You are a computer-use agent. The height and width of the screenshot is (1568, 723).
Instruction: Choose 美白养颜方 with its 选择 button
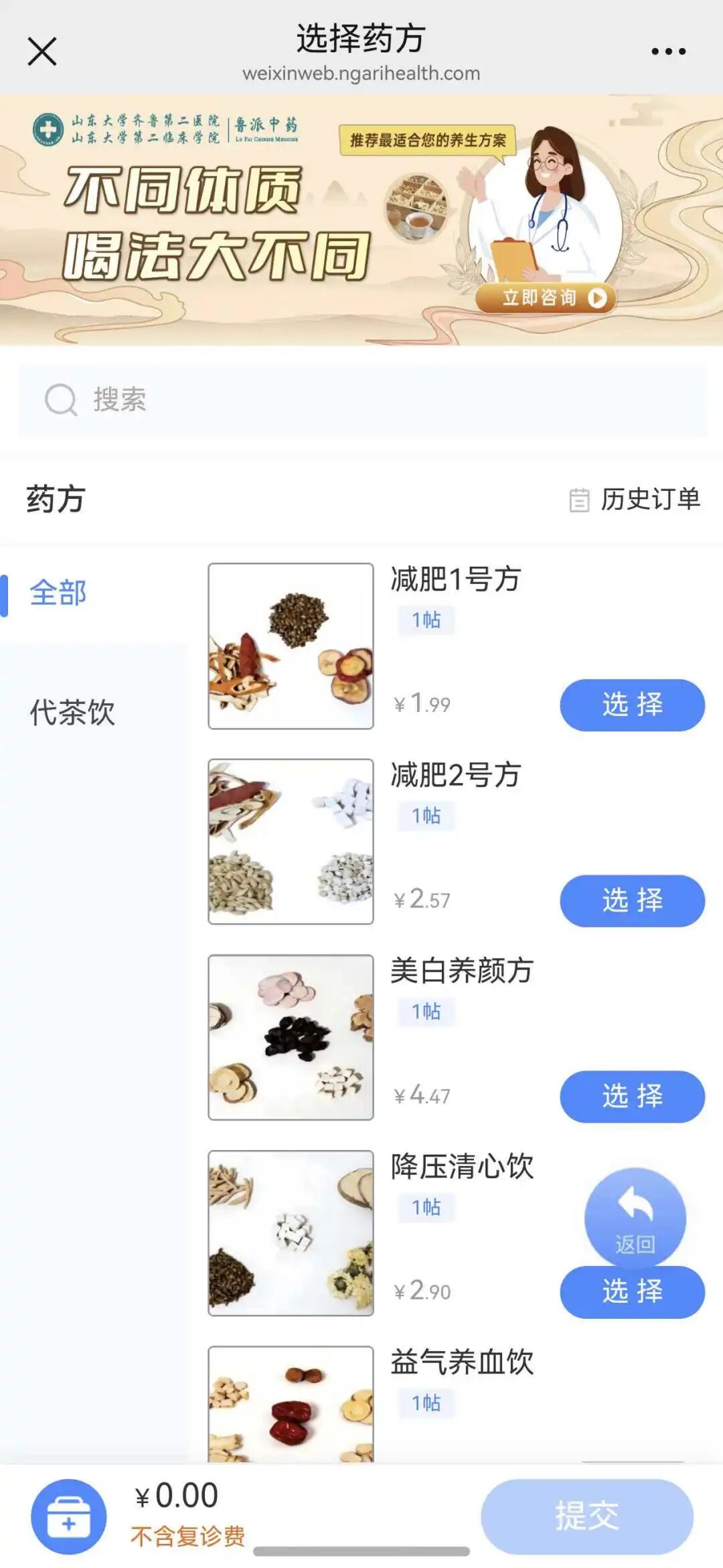tap(632, 1096)
